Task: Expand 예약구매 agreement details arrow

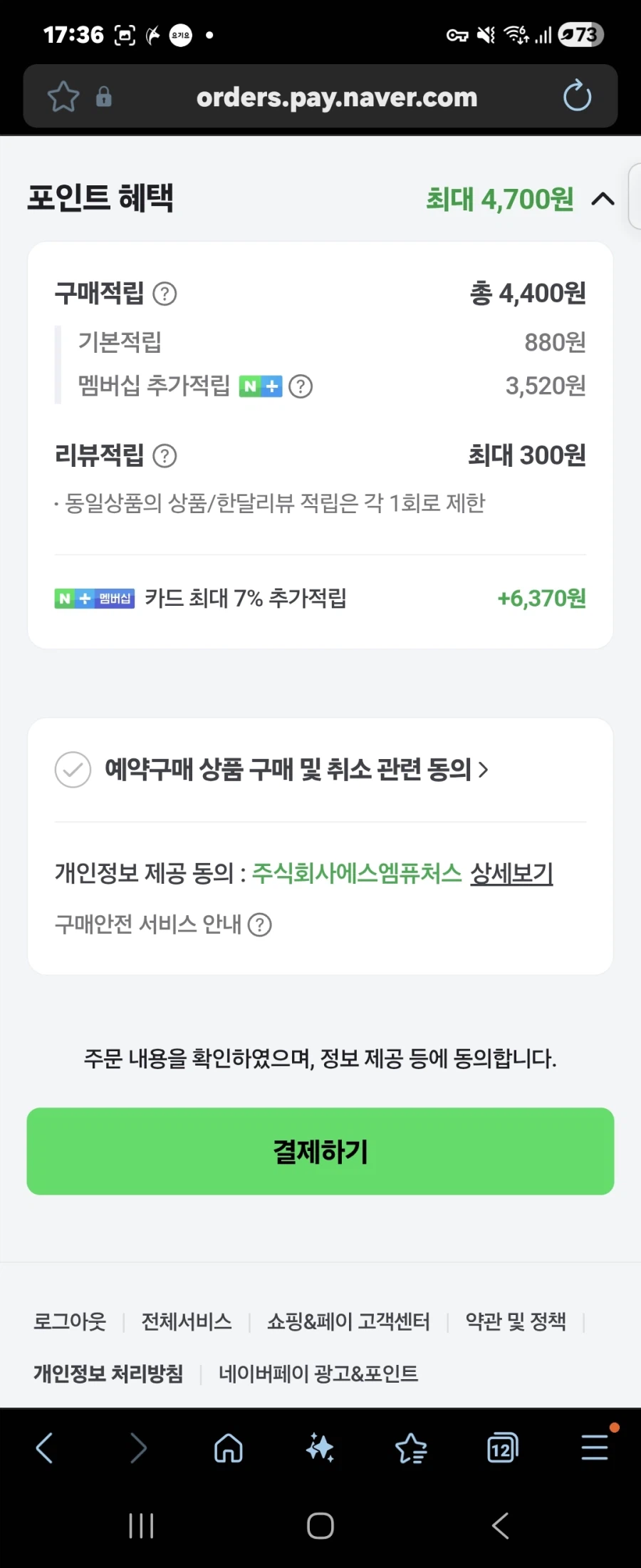Action: pos(485,770)
